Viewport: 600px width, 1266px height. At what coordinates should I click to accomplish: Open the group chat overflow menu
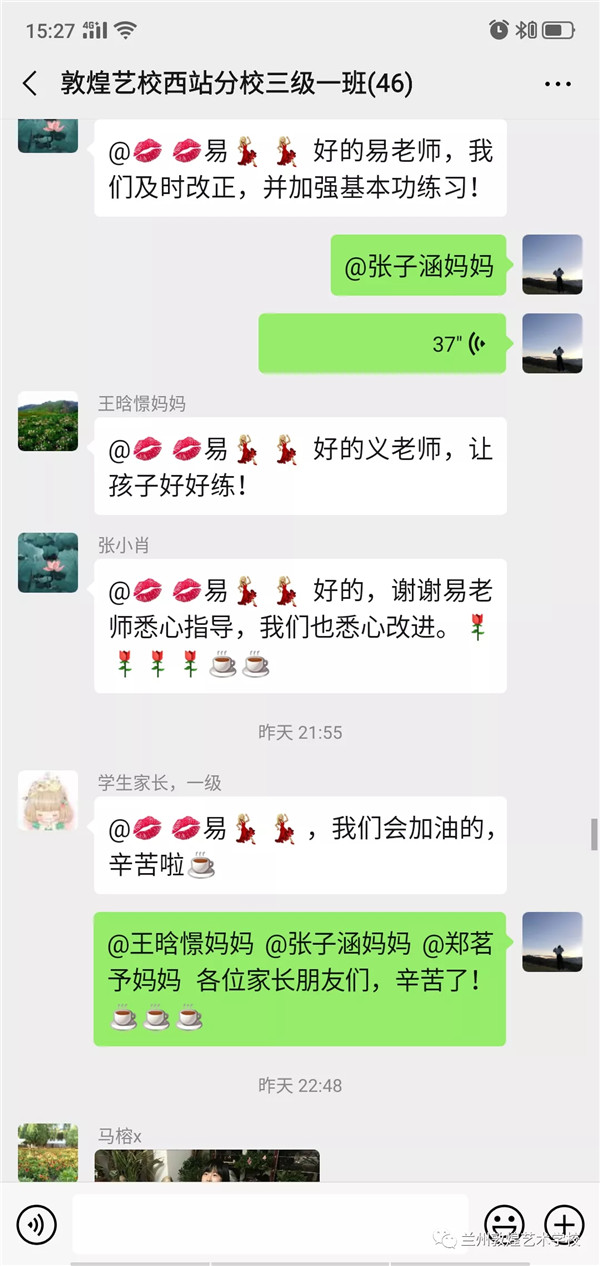pos(558,84)
